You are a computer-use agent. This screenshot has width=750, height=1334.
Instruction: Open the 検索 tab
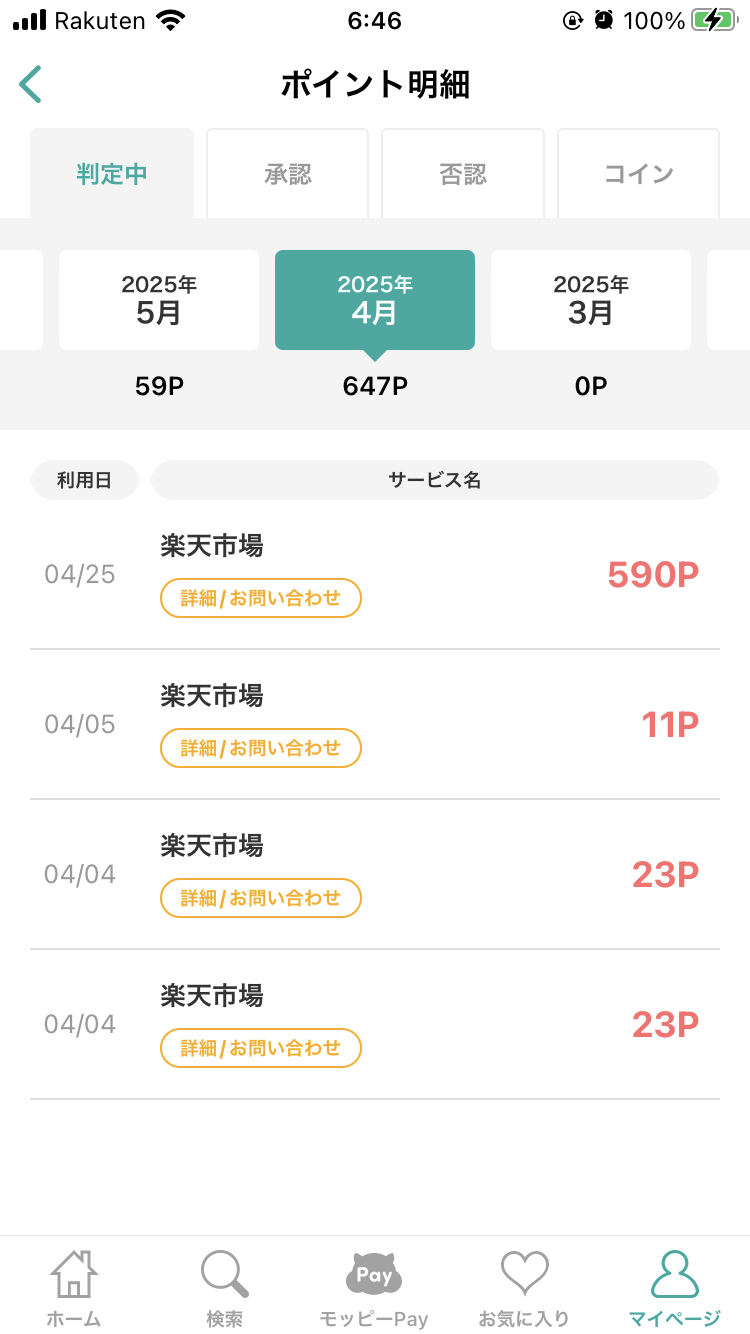(225, 1289)
